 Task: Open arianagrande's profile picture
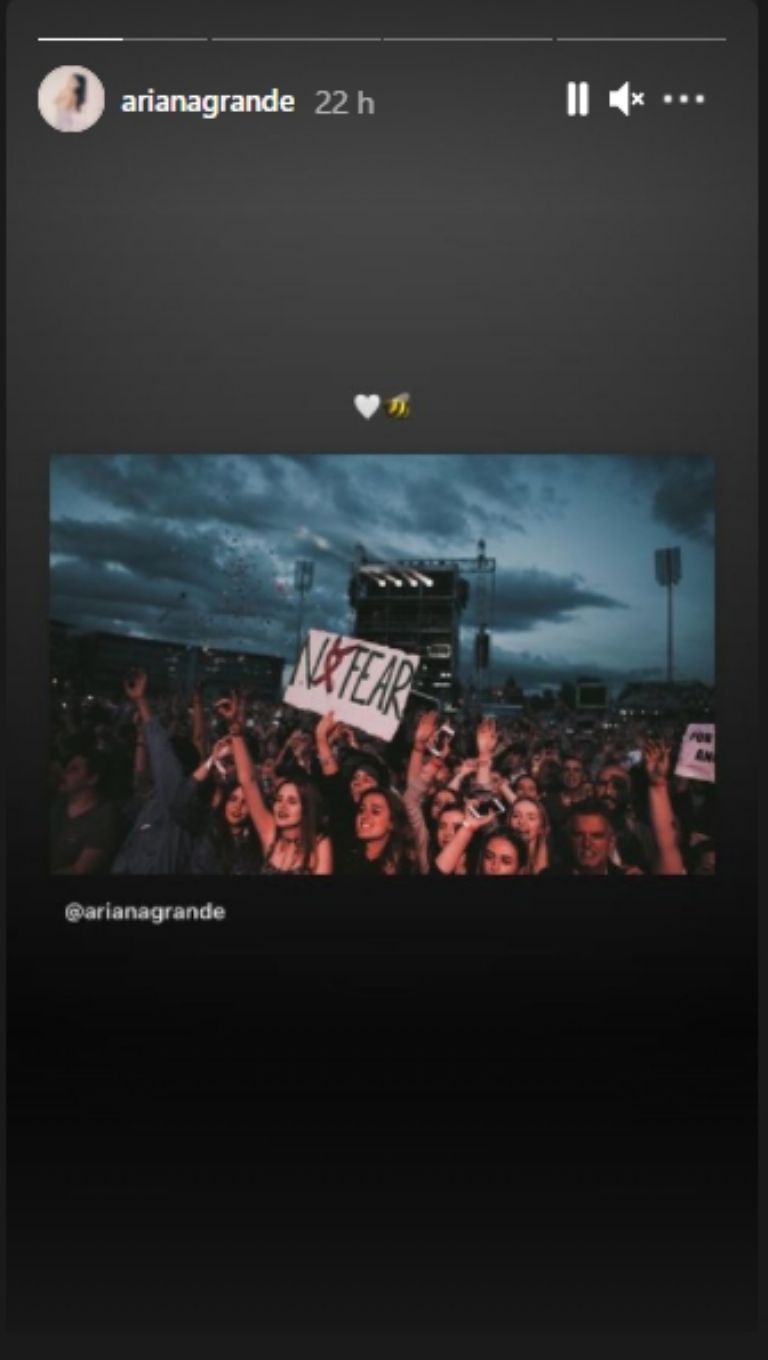[x=71, y=99]
